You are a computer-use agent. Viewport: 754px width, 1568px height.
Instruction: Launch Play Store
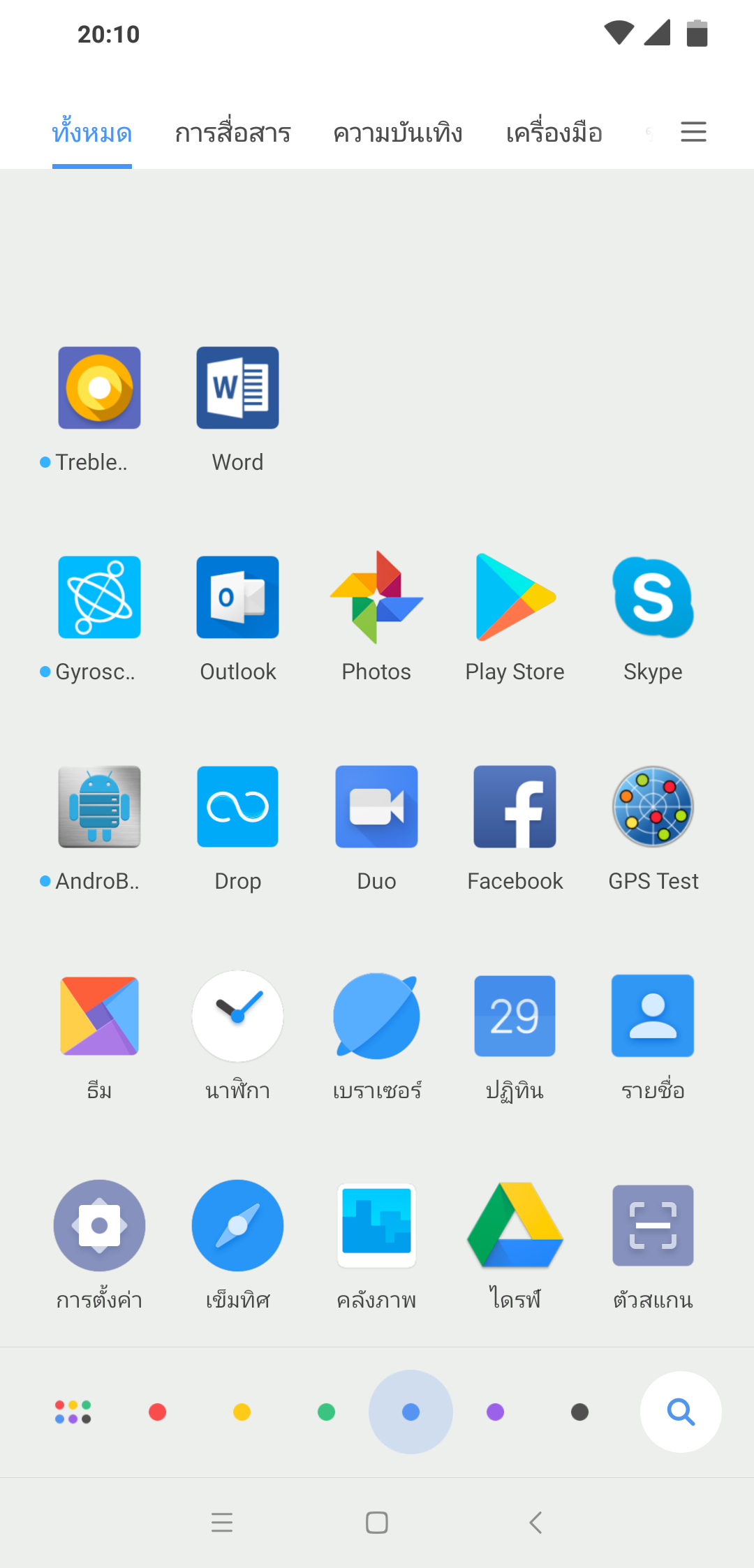(x=515, y=598)
